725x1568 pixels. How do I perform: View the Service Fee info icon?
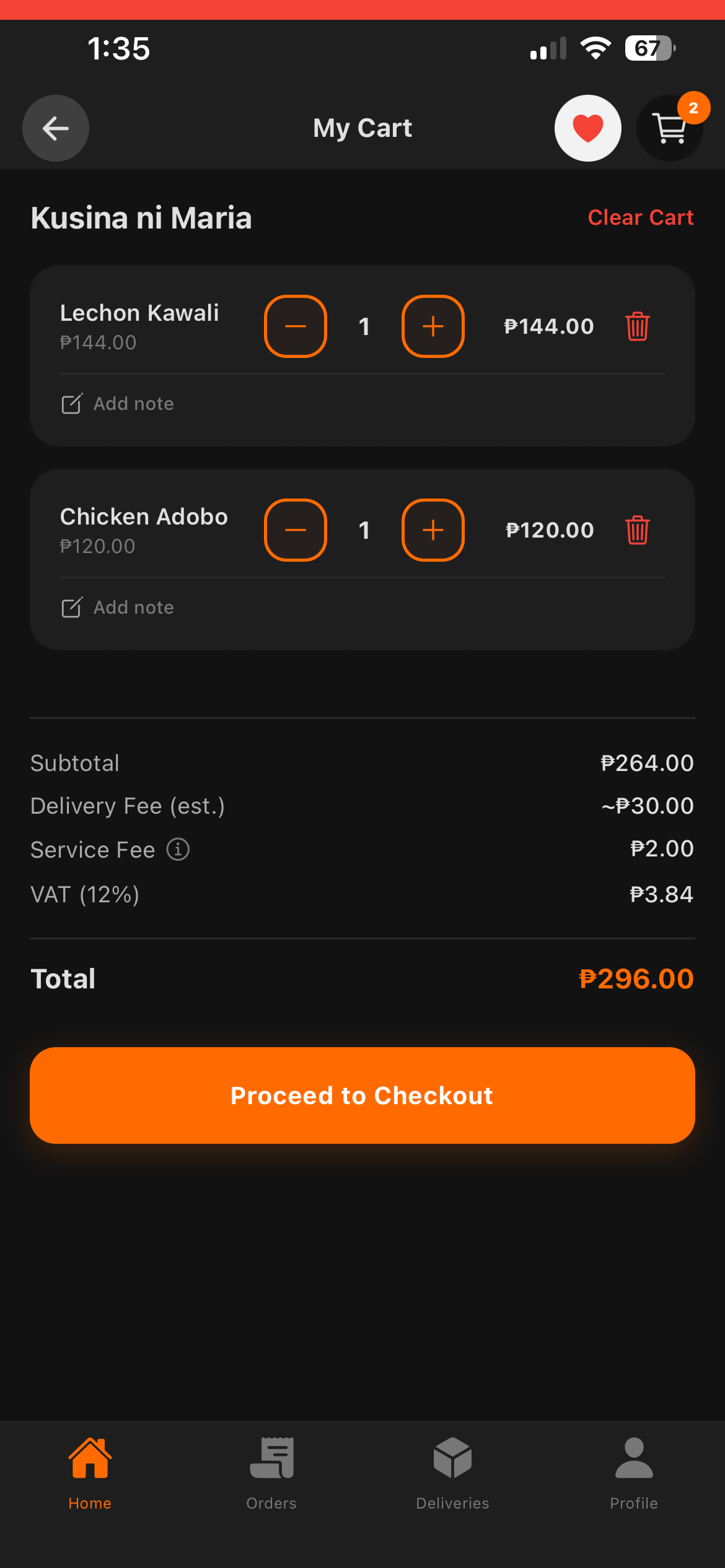(x=178, y=849)
